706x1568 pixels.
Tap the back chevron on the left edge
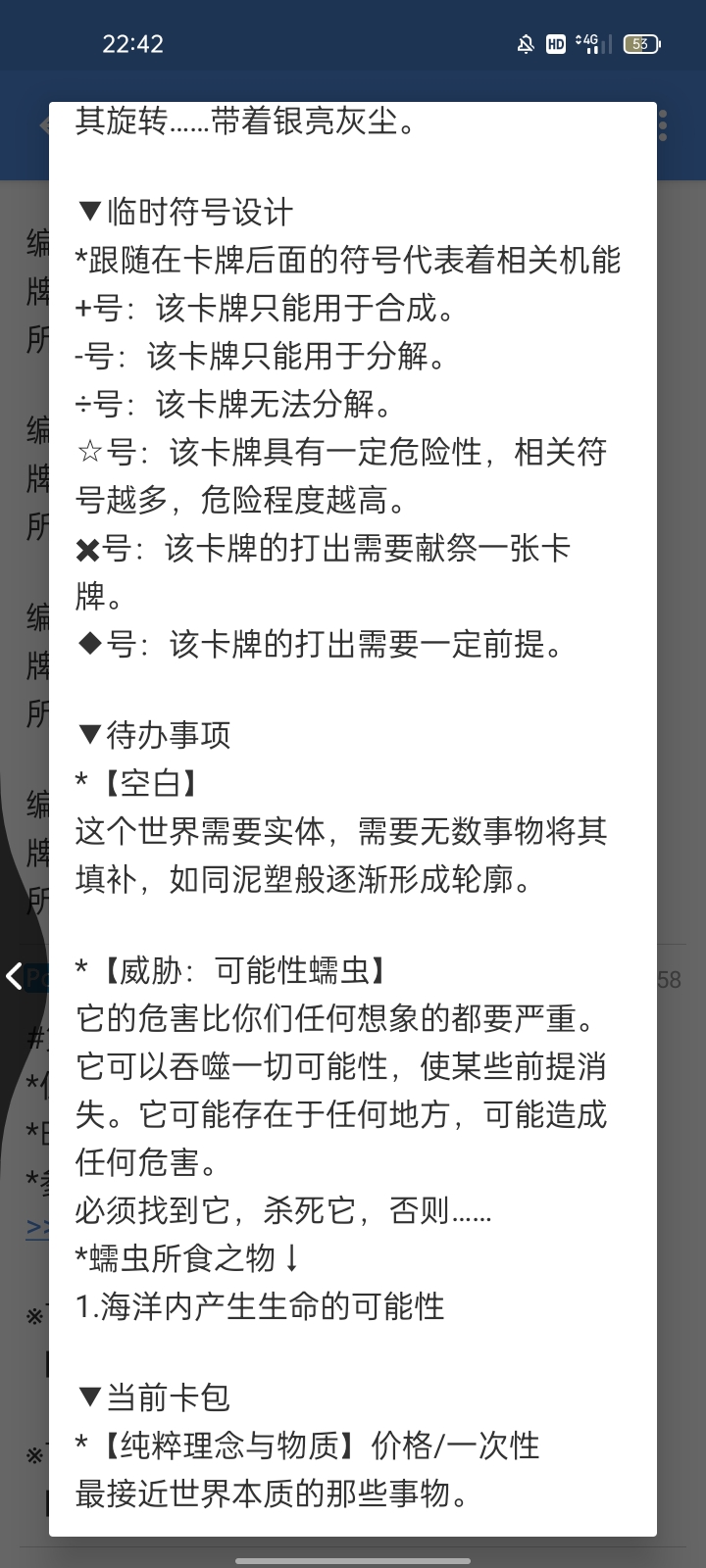pos(14,976)
